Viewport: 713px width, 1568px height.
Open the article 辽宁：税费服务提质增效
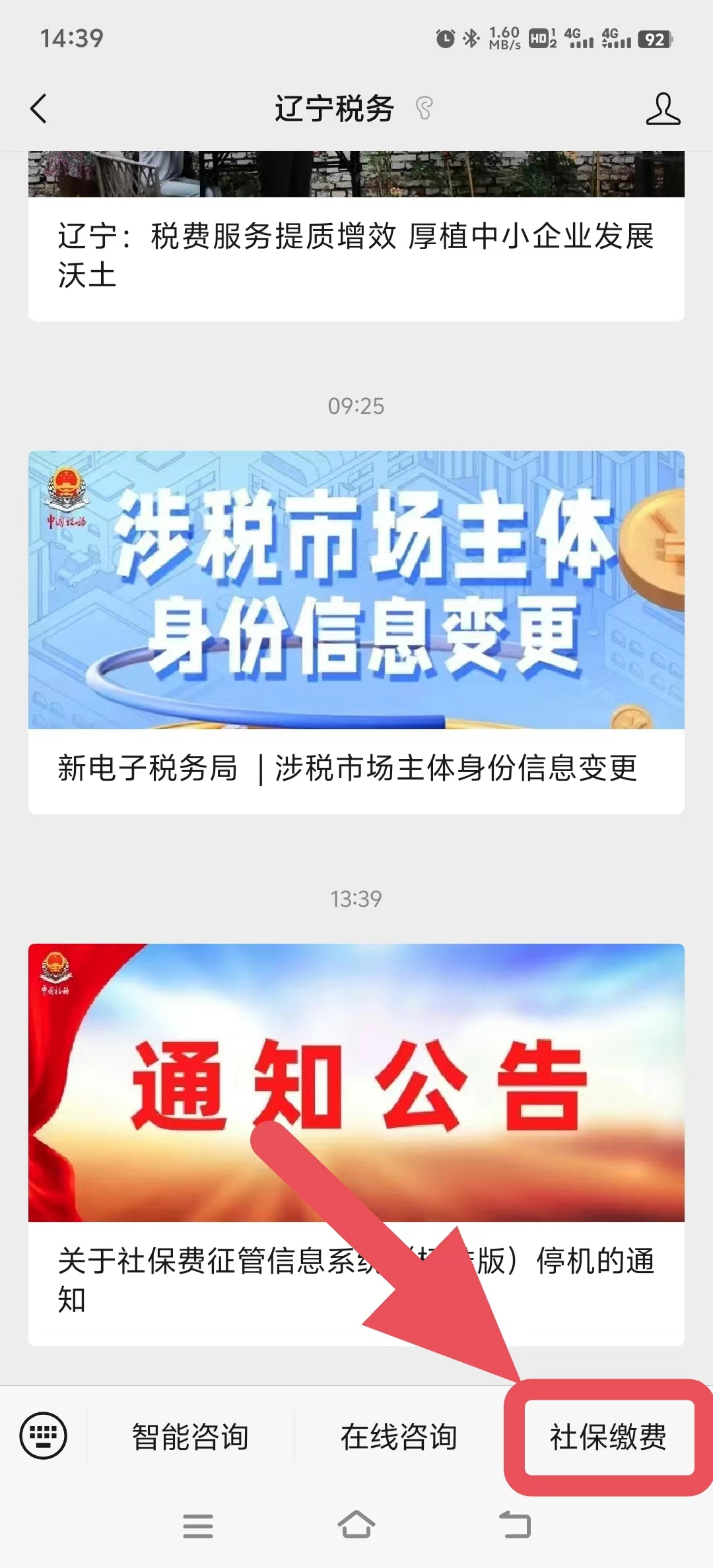click(x=356, y=255)
